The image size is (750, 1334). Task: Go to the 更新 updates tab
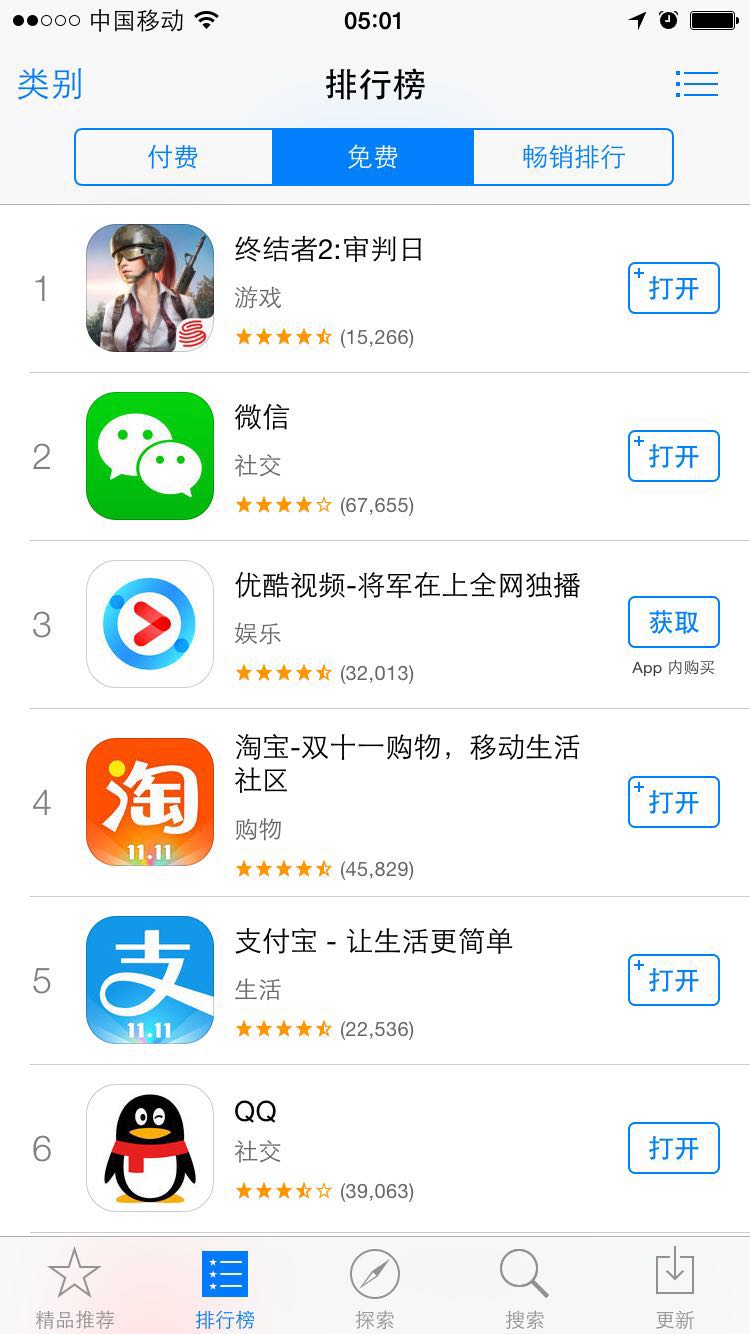pos(675,1288)
